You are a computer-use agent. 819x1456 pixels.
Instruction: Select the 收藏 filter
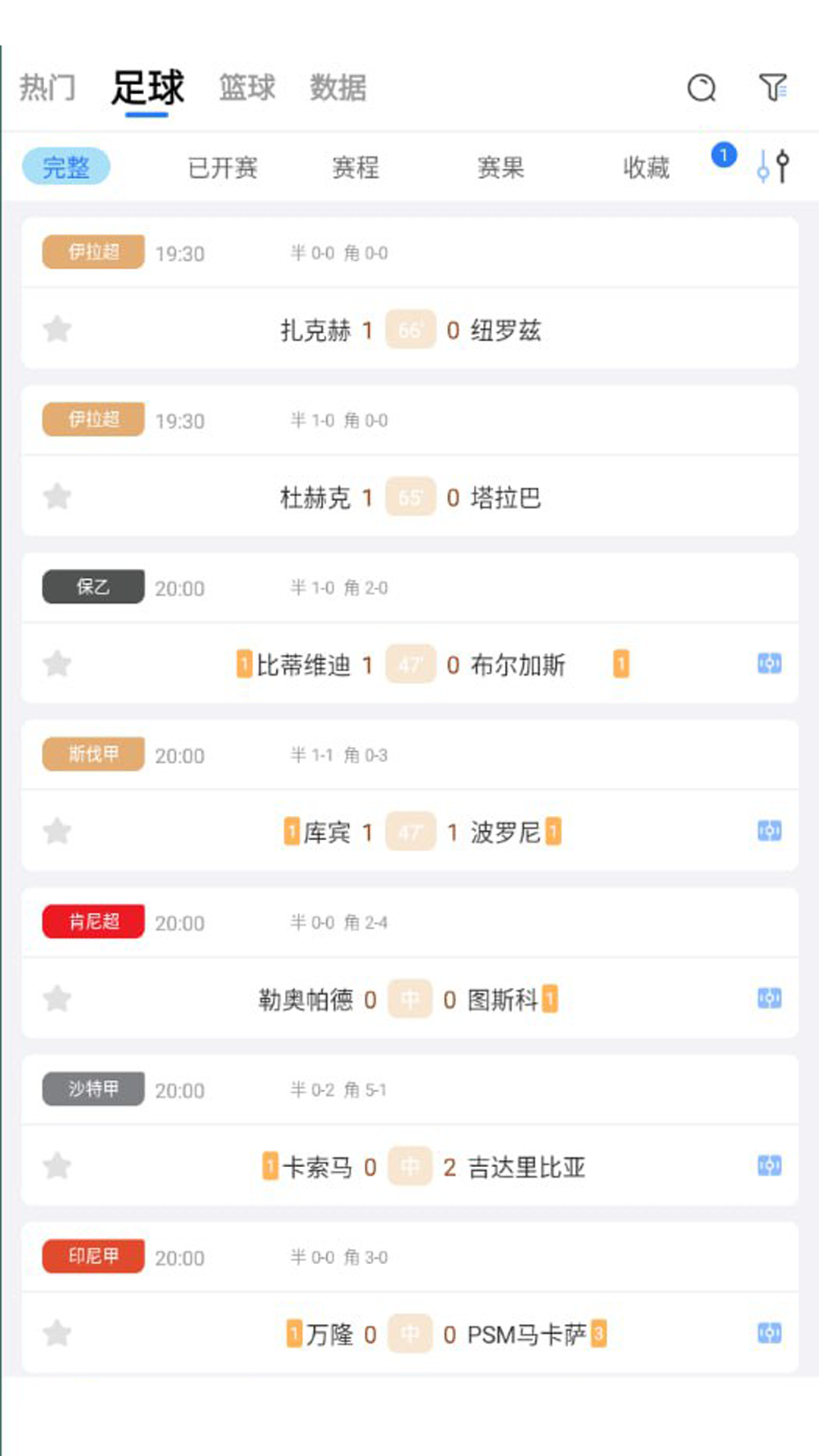[646, 168]
